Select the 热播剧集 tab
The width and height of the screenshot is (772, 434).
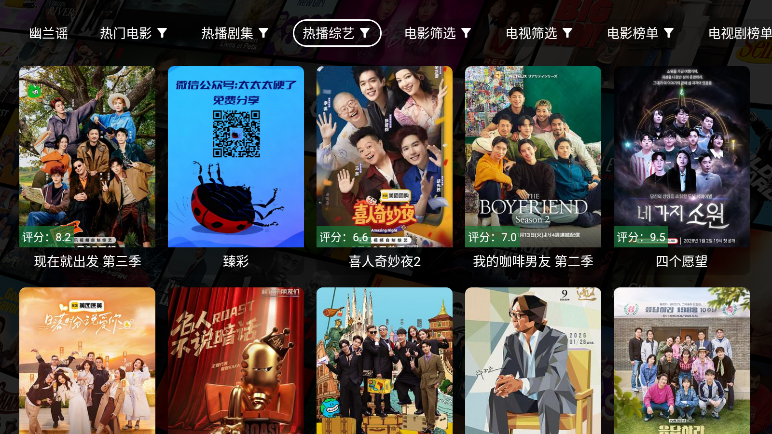(235, 33)
